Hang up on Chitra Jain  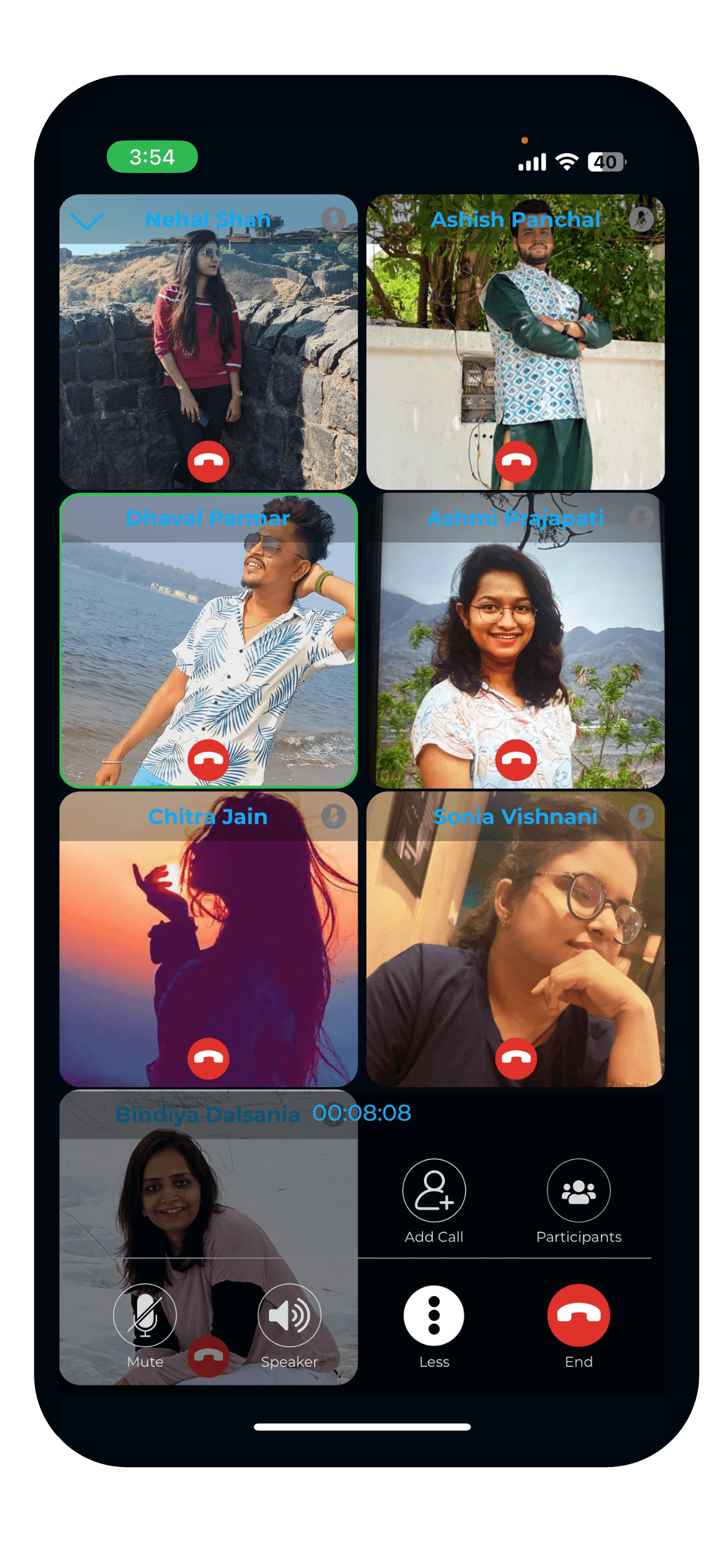click(x=208, y=1058)
